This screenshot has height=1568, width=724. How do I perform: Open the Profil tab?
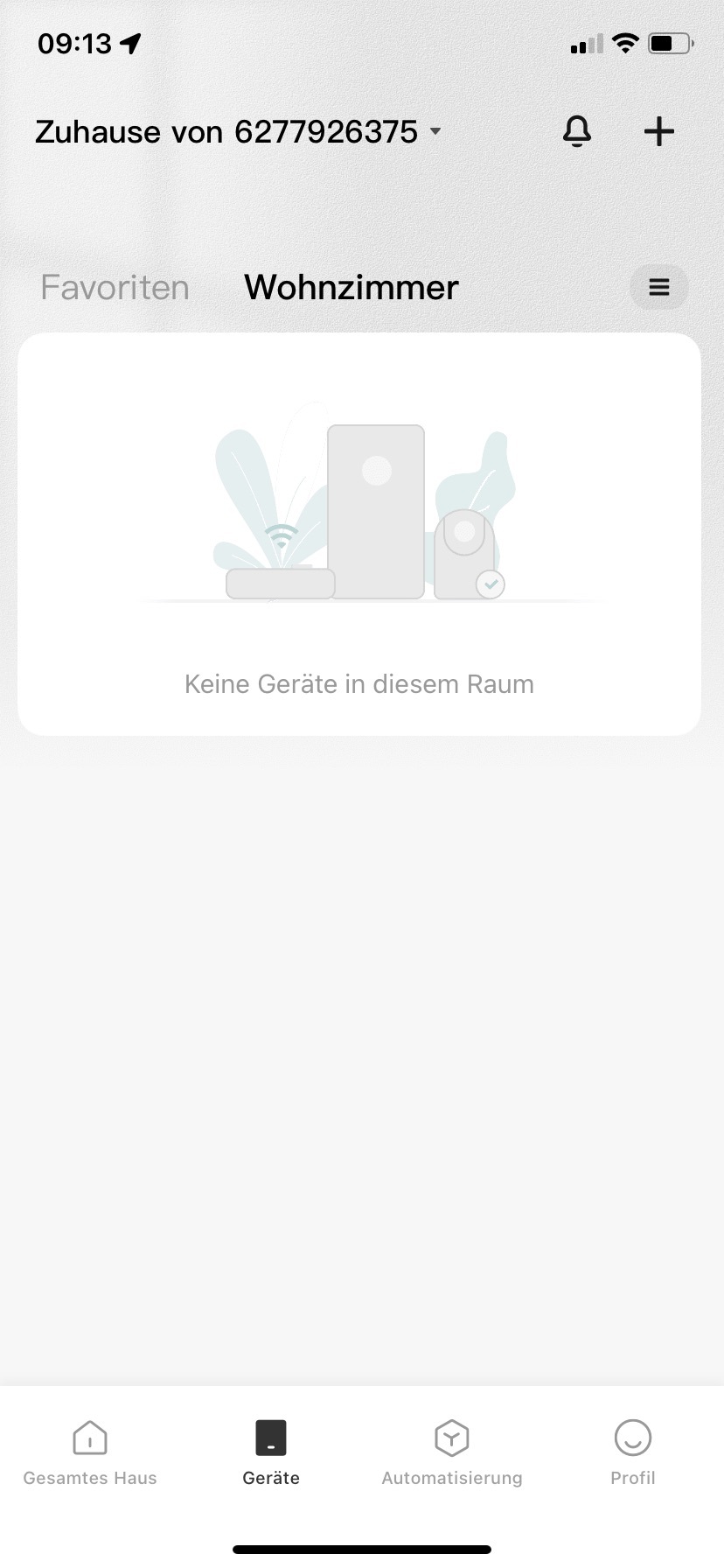633,1453
